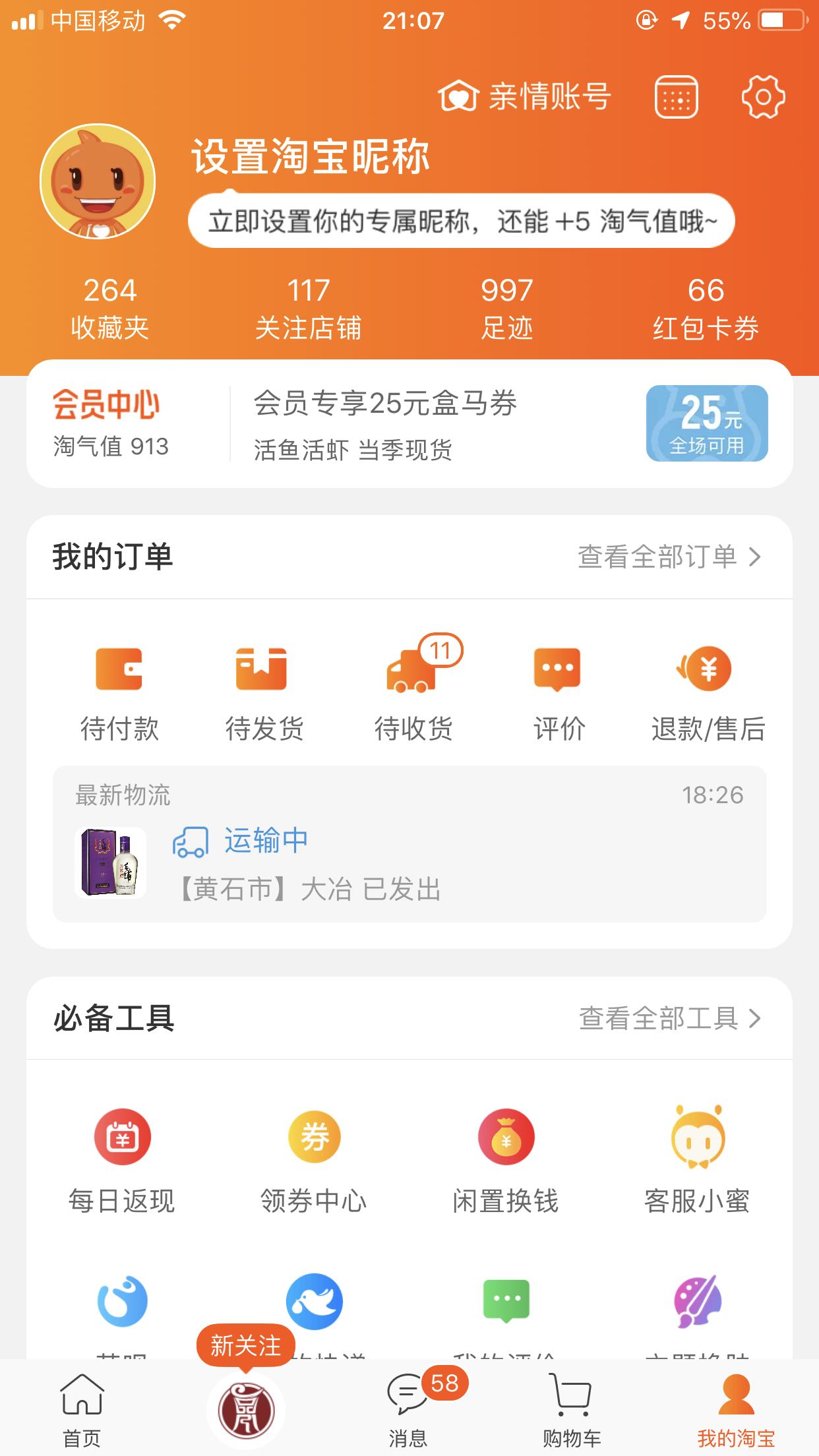View 关注店铺 followed shops
Viewport: 819px width, 1456px height.
308,309
